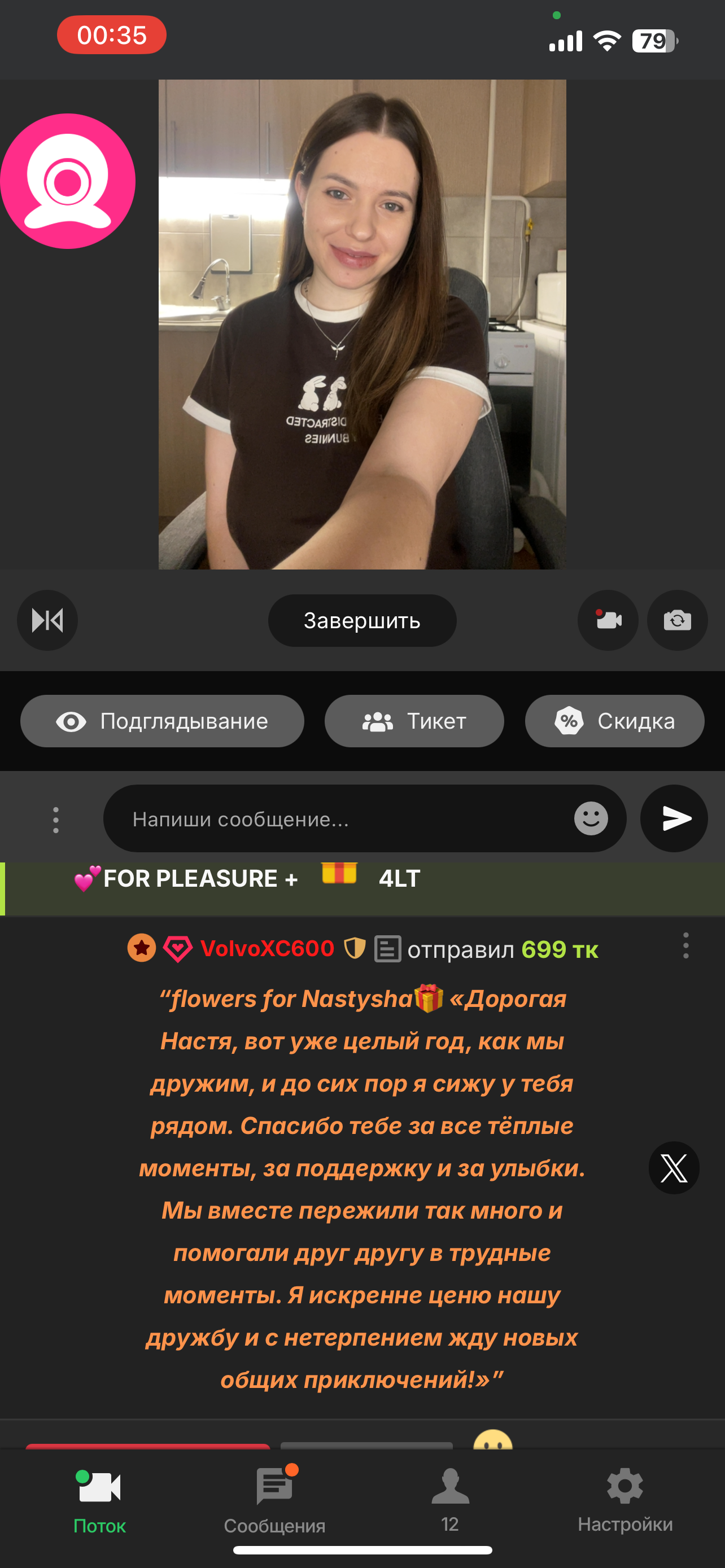This screenshot has height=1568, width=725.
Task: Open the Тикет show option
Action: click(414, 721)
